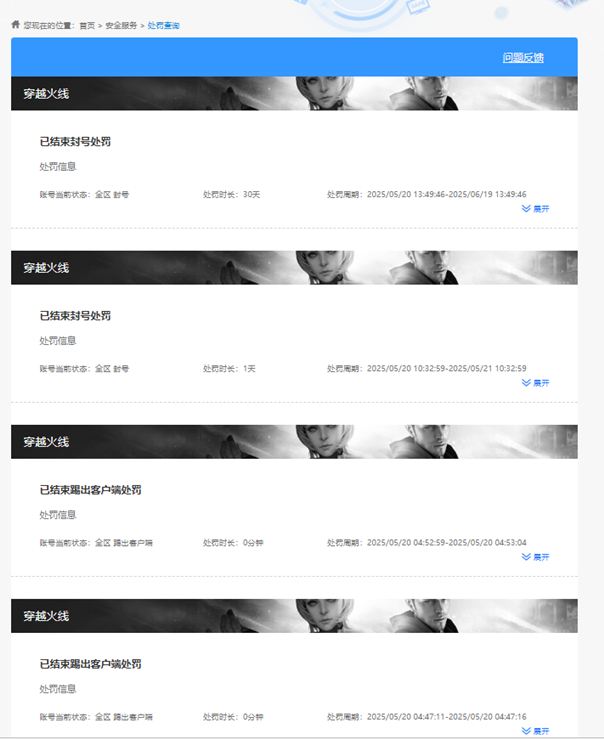Go to 首页 in the breadcrumb
The image size is (604, 739).
[x=87, y=25]
